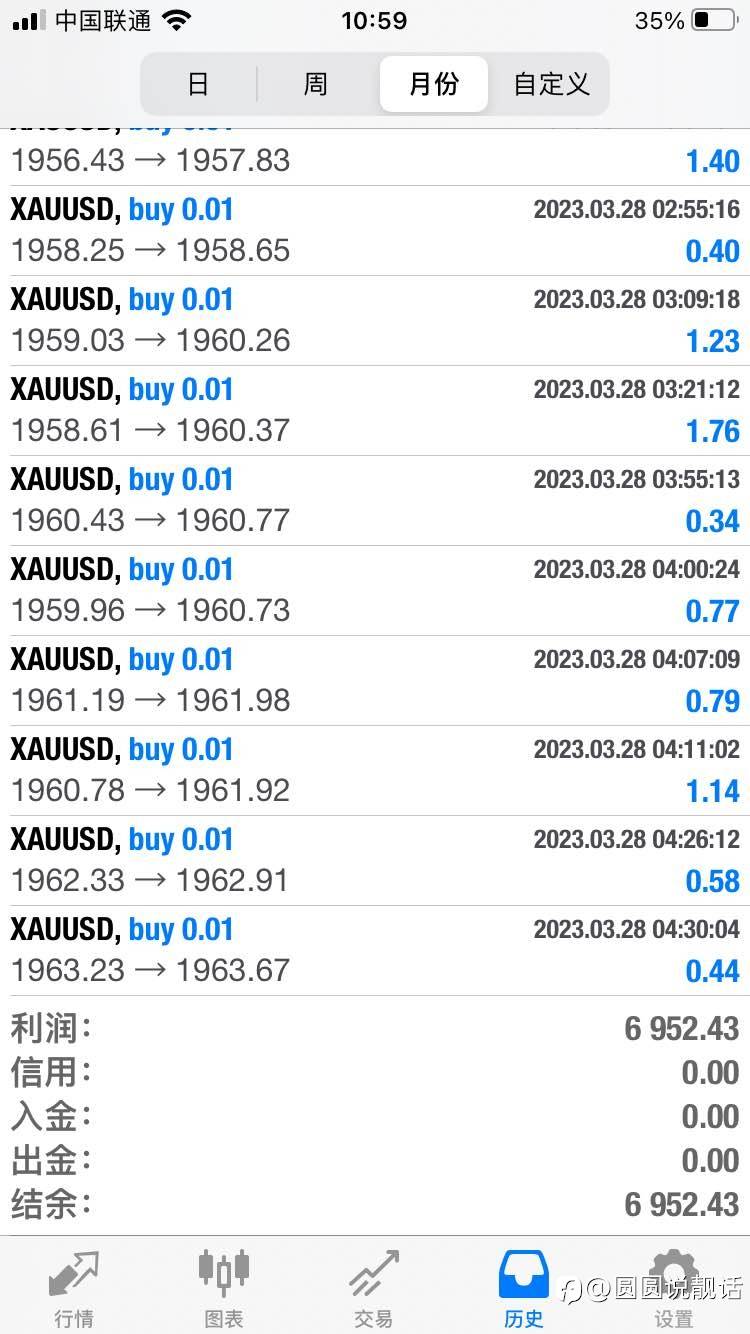Choose the 自定义 custom period
The image size is (750, 1334).
pos(551,84)
